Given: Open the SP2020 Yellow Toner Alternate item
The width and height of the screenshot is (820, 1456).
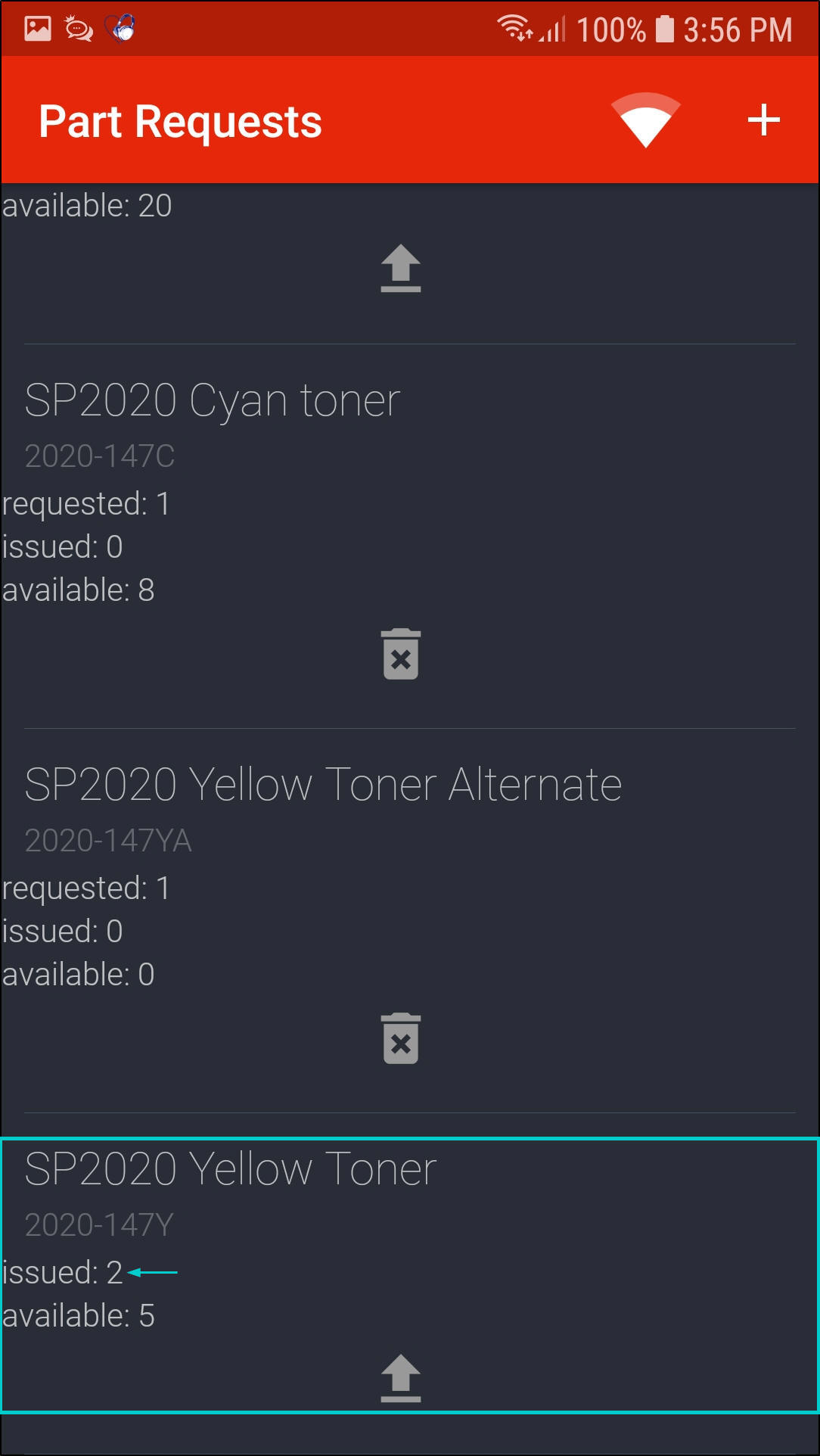Looking at the screenshot, I should 323,785.
